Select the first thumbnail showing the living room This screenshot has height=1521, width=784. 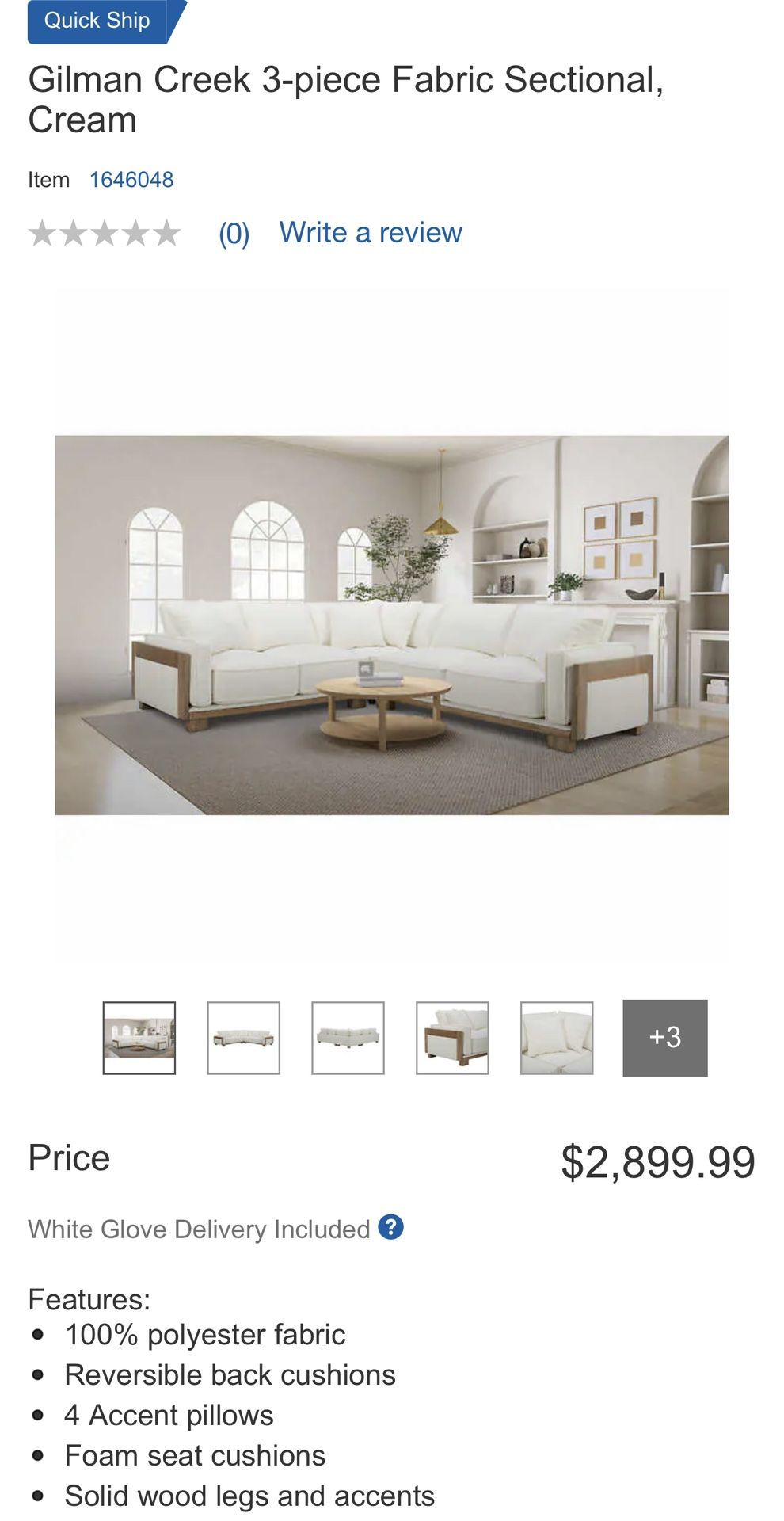139,1038
